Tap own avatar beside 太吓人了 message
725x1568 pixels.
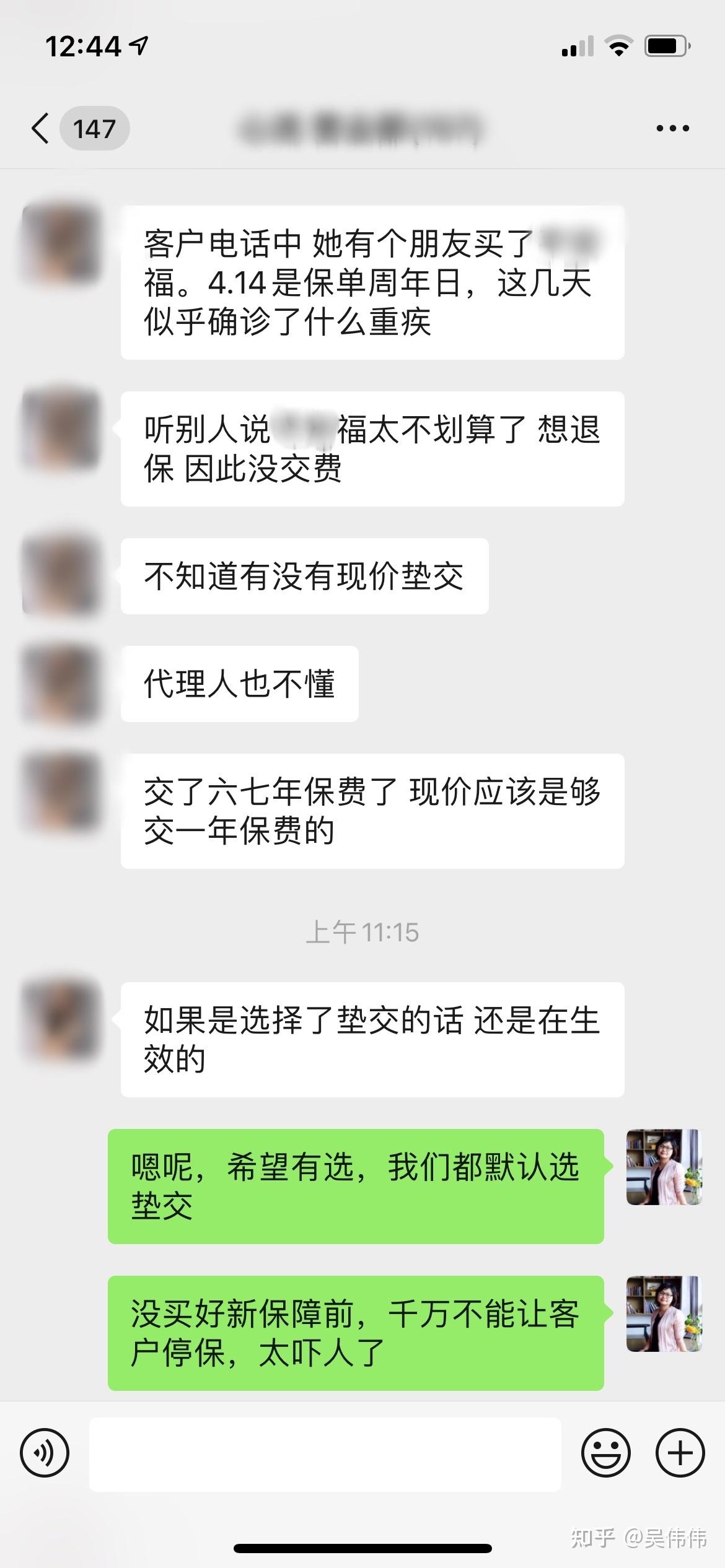click(x=664, y=1315)
